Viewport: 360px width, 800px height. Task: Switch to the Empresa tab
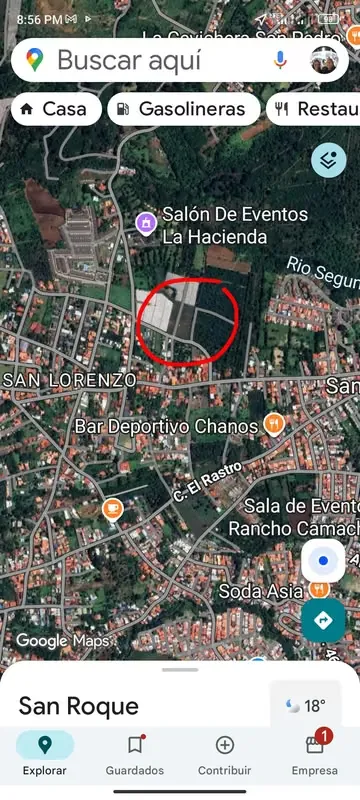[315, 753]
